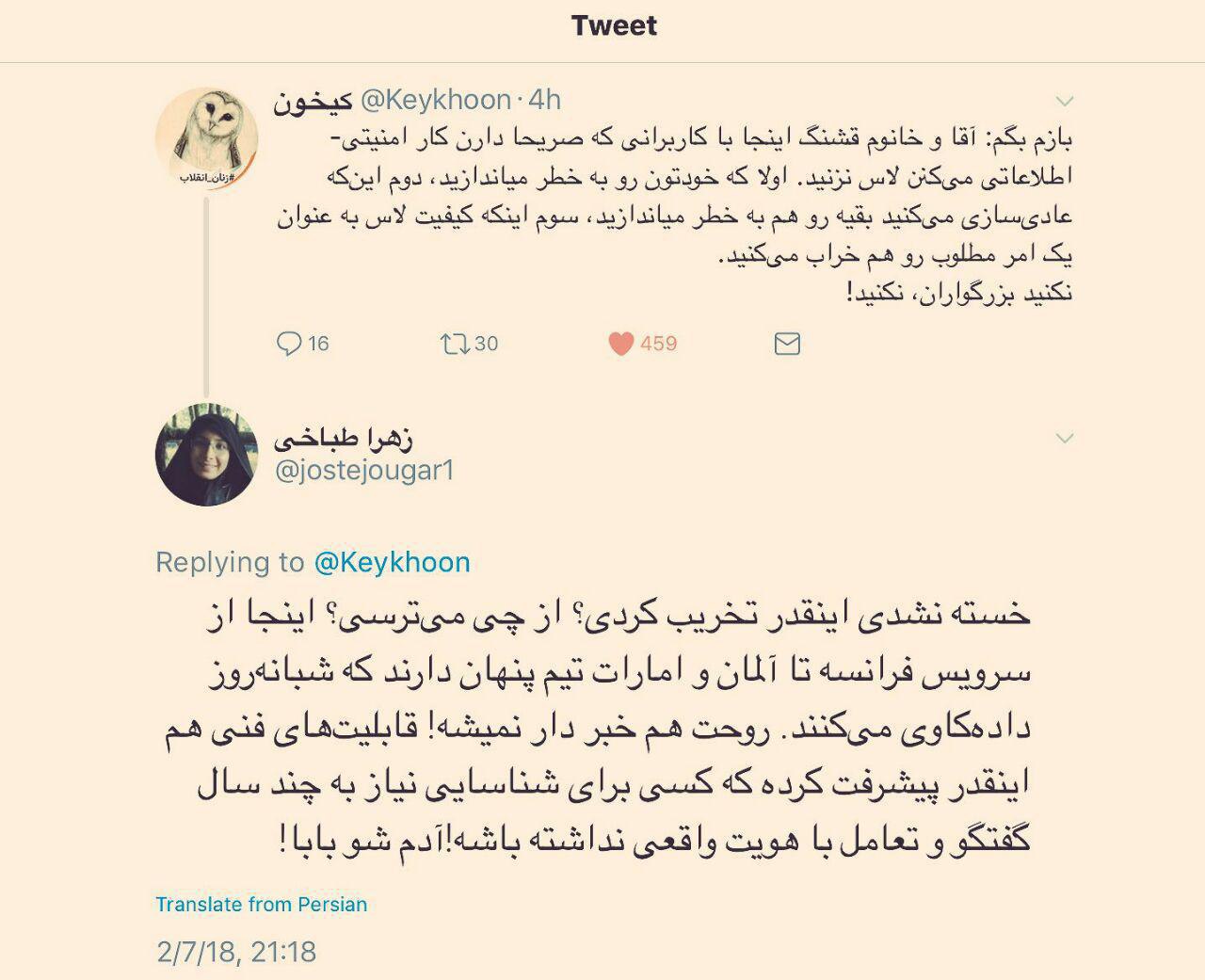Open the dropdown arrow on Keykhoon's tweet
The width and height of the screenshot is (1205, 980).
pyautogui.click(x=1065, y=101)
